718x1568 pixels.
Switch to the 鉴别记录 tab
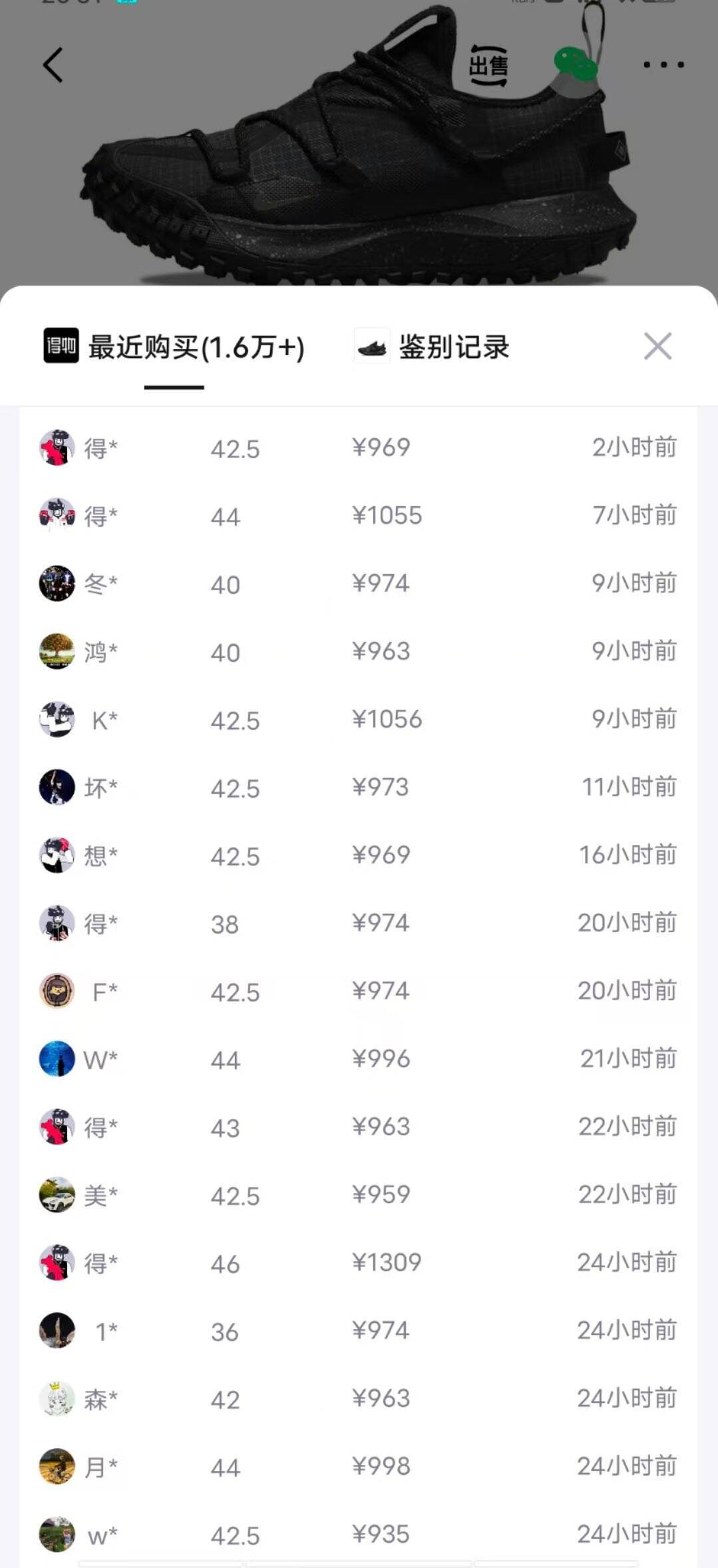click(x=433, y=348)
